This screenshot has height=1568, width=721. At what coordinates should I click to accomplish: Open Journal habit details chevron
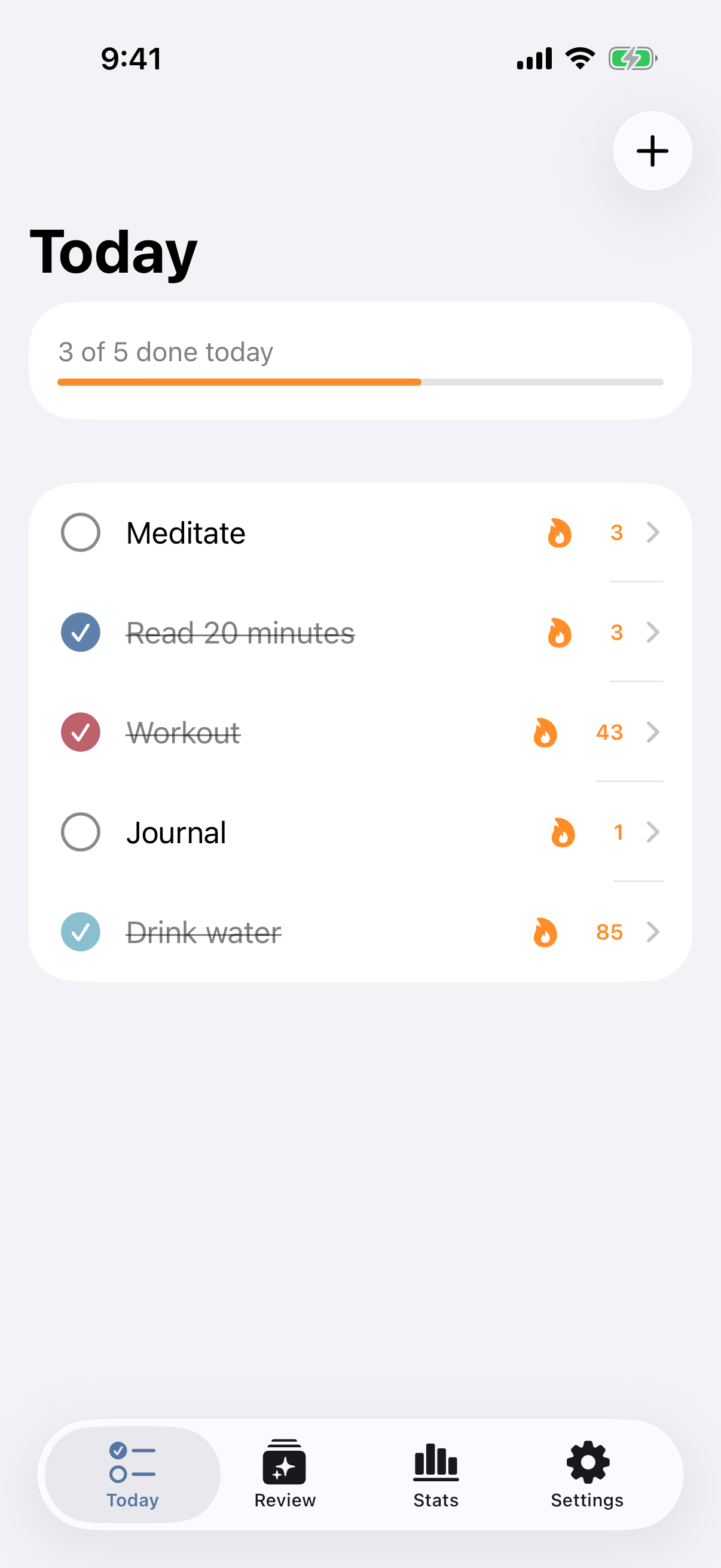(x=653, y=832)
